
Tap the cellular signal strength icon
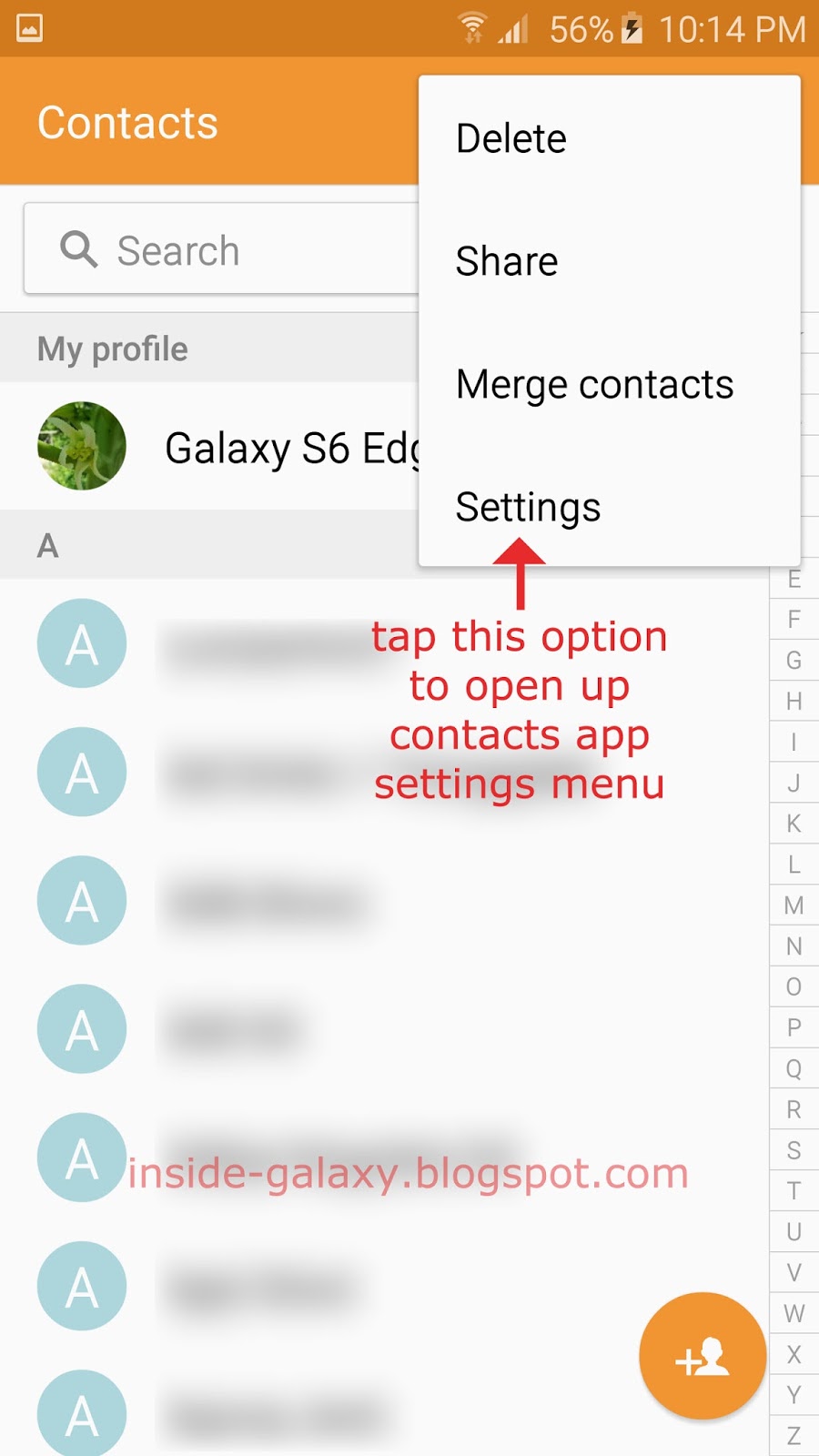(x=512, y=30)
